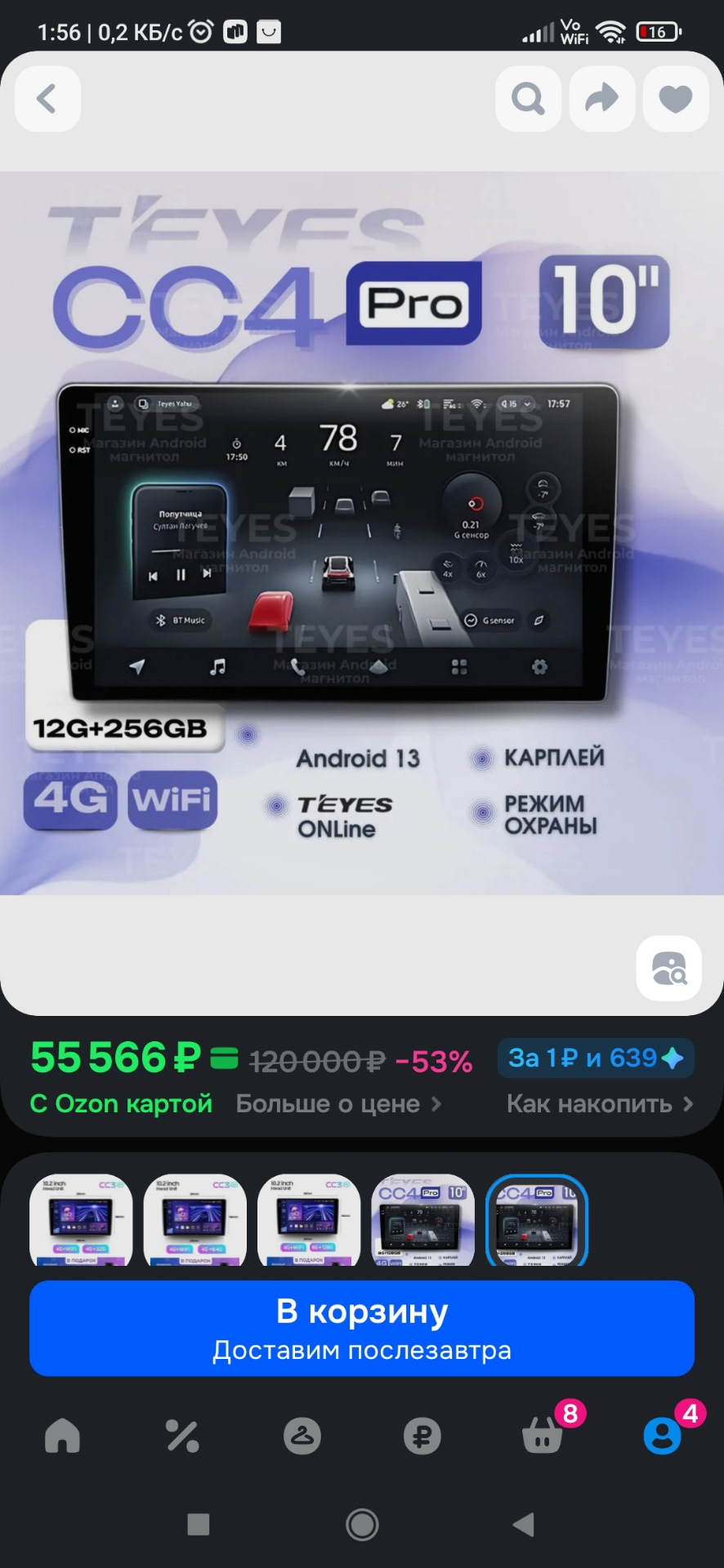Open the cart tab with 8 items
This screenshot has width=724, height=1568.
tap(543, 1436)
